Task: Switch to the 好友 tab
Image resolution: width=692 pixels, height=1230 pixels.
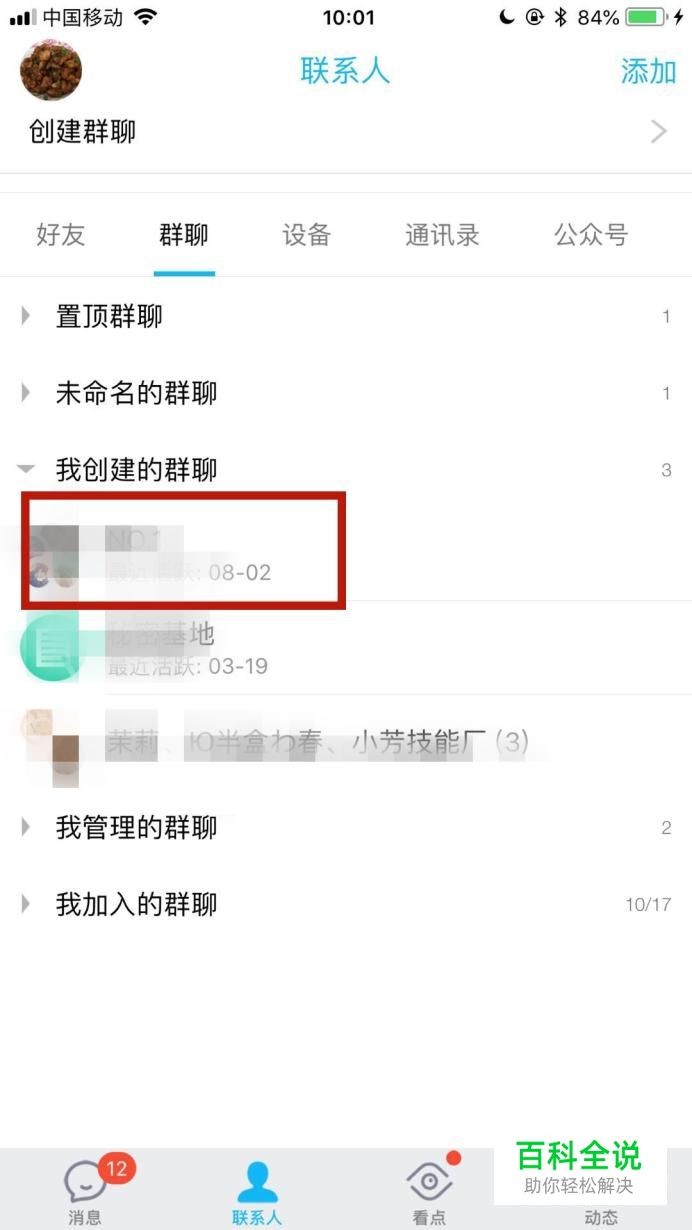Action: coord(61,235)
